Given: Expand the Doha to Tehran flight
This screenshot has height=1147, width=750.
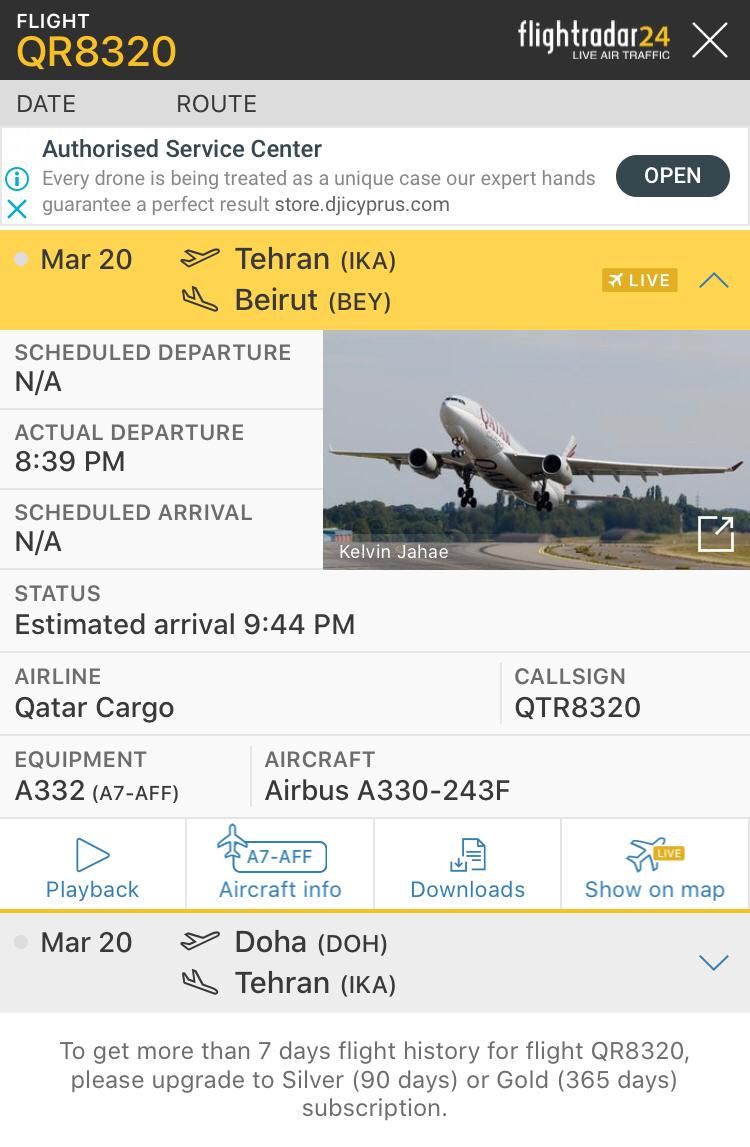Looking at the screenshot, I should tap(713, 962).
